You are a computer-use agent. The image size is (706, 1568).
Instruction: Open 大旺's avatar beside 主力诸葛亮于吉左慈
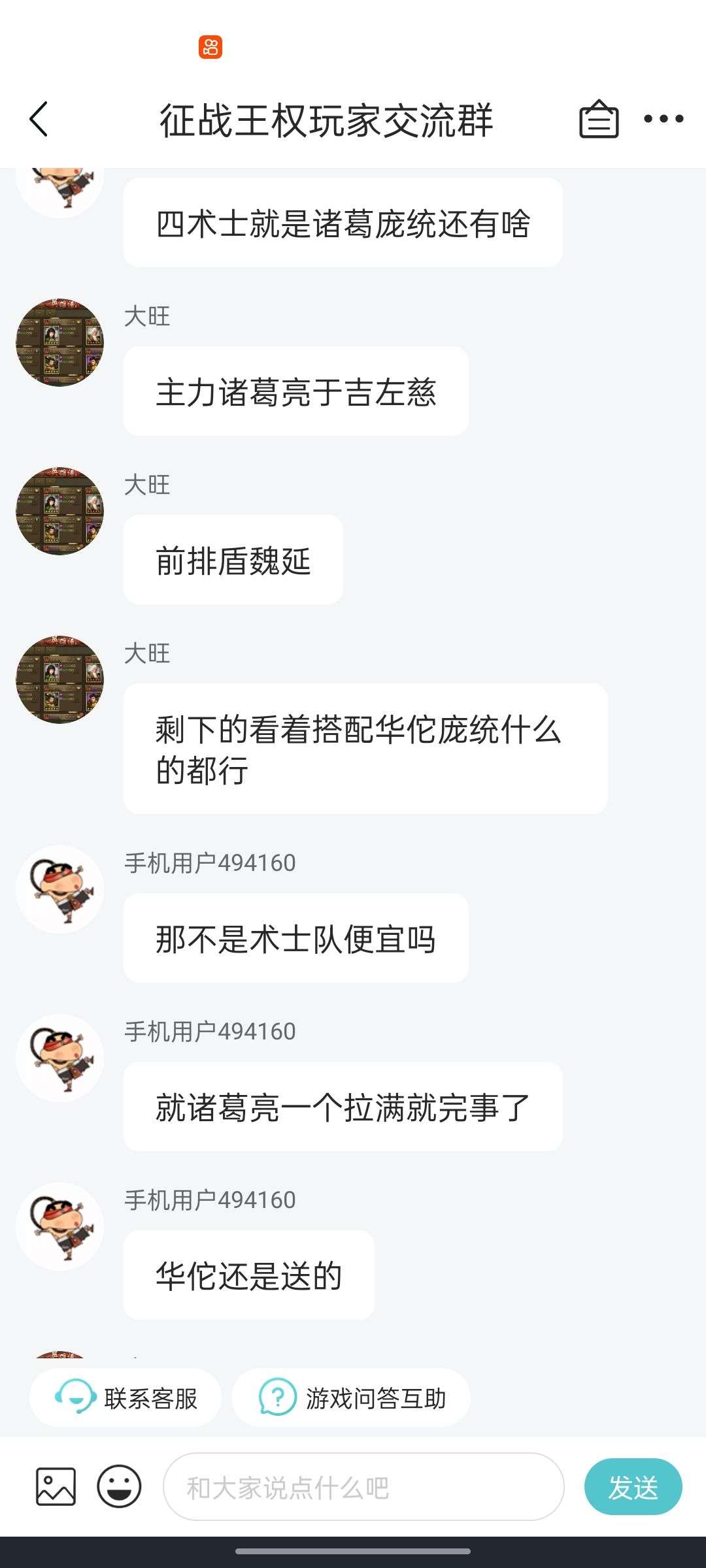pyautogui.click(x=60, y=342)
